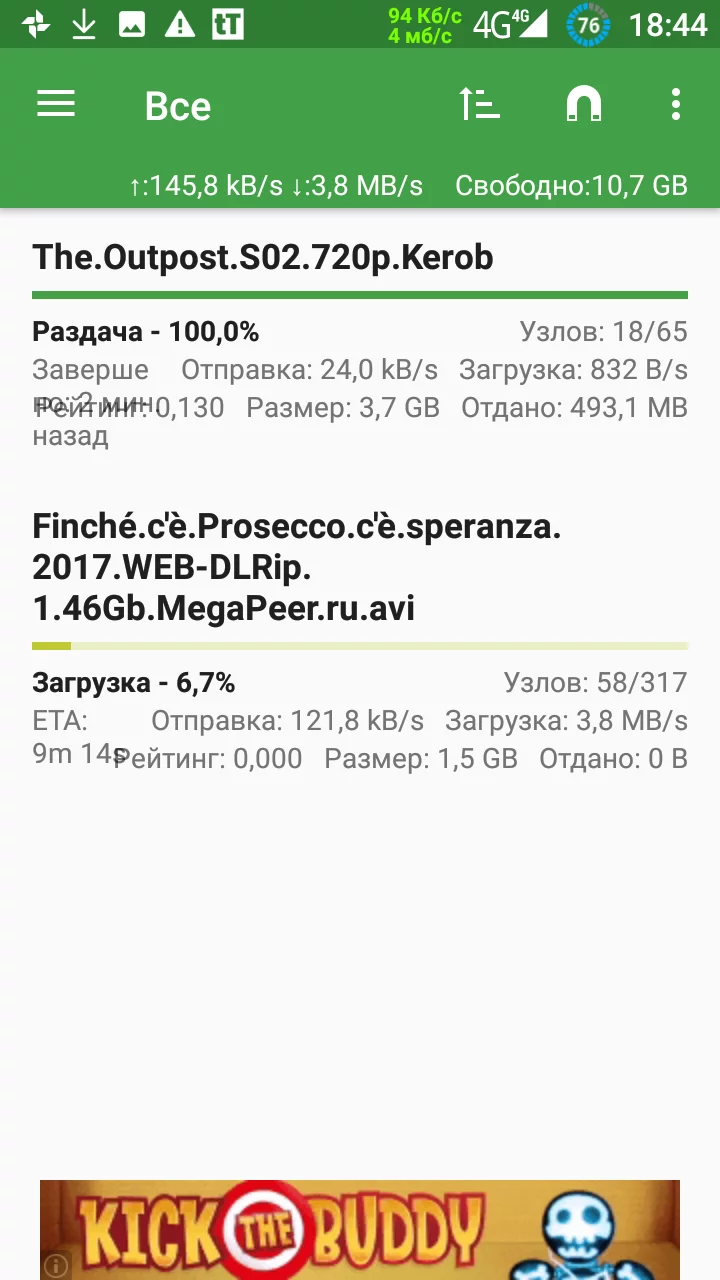Tap the magnet link icon
Screen dimensions: 720x1280
(584, 104)
